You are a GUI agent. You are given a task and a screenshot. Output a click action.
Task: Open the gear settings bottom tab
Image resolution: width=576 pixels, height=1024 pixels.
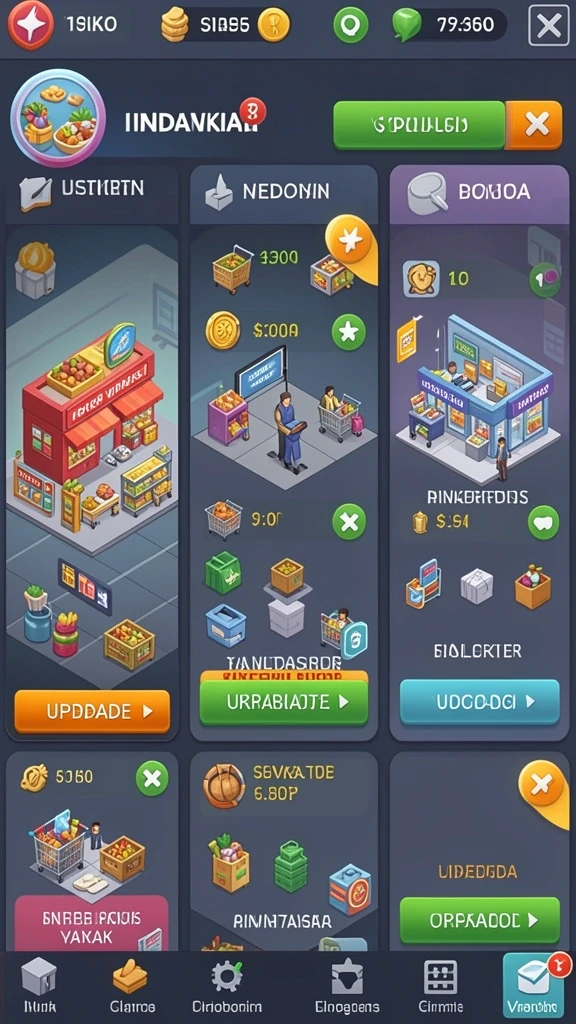pyautogui.click(x=227, y=986)
